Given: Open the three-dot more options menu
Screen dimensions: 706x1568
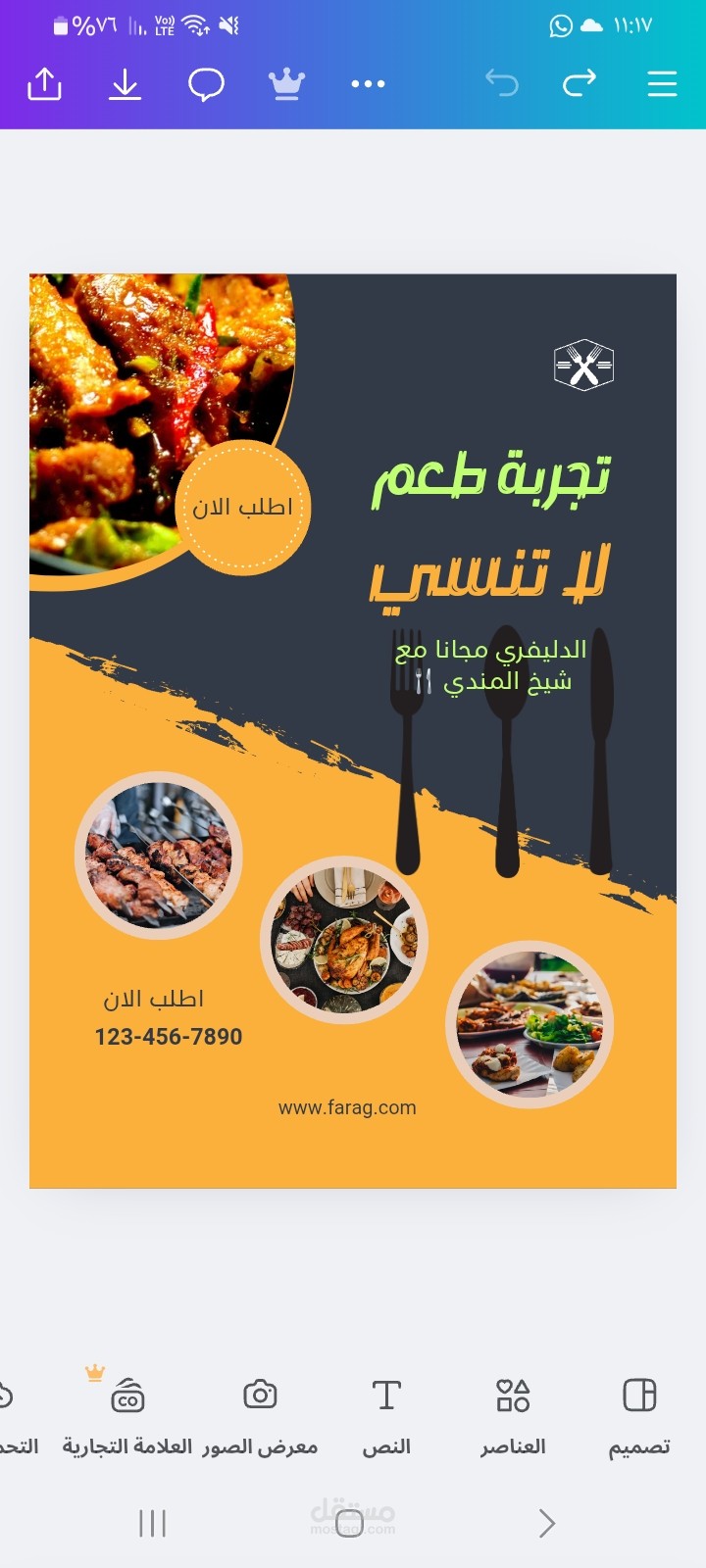Looking at the screenshot, I should tap(368, 84).
